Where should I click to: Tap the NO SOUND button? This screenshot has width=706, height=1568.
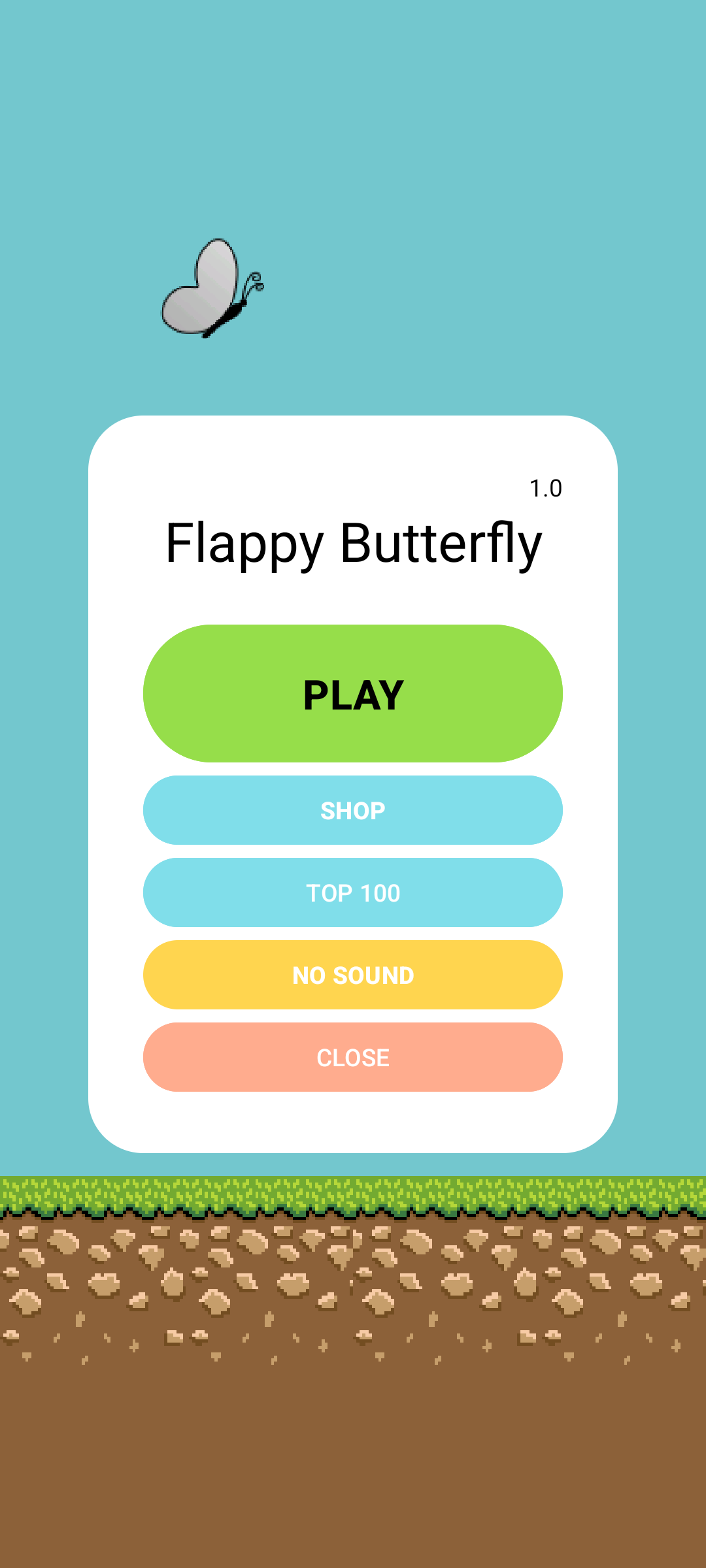click(353, 975)
